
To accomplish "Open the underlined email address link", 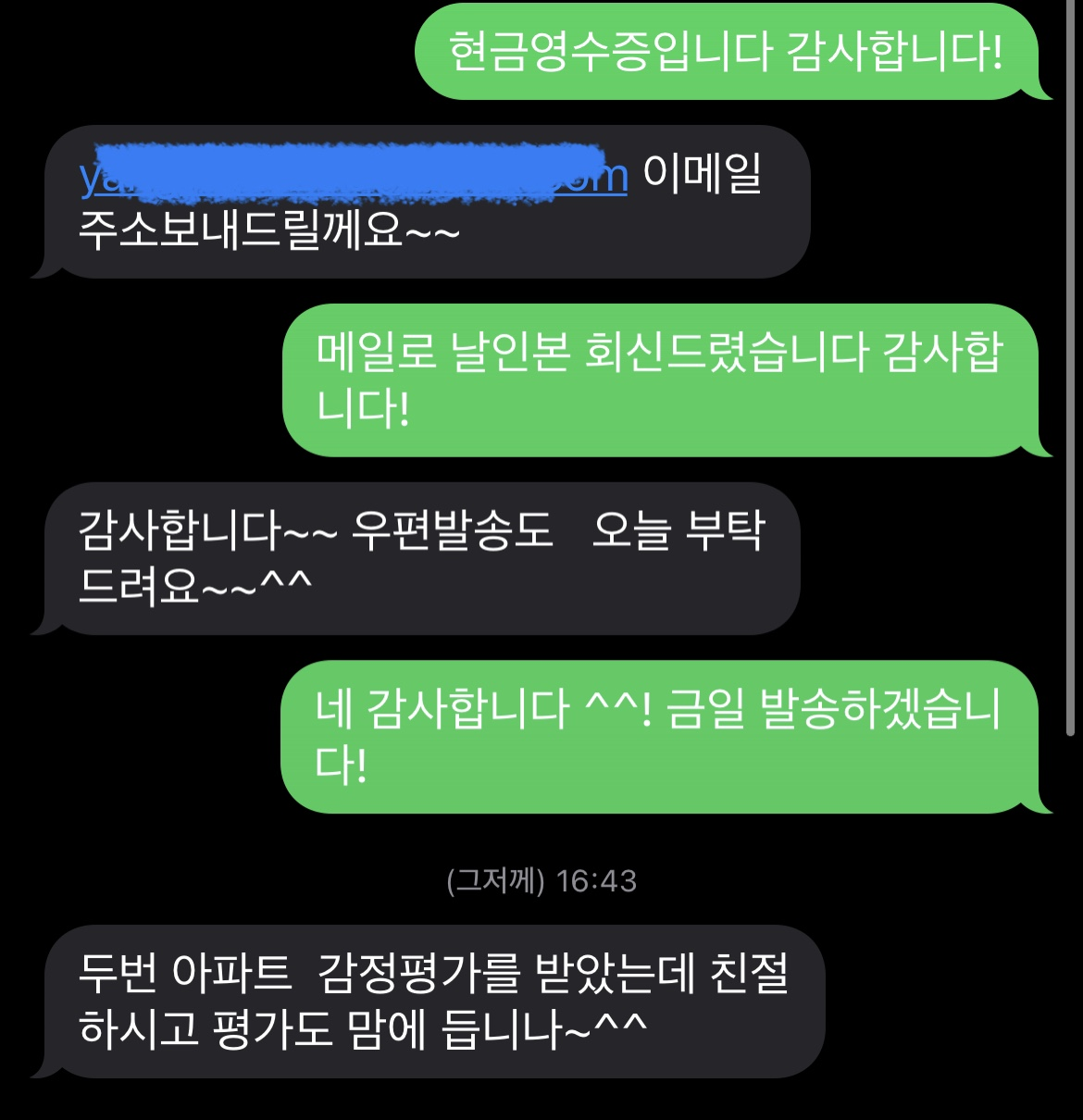I will (352, 174).
